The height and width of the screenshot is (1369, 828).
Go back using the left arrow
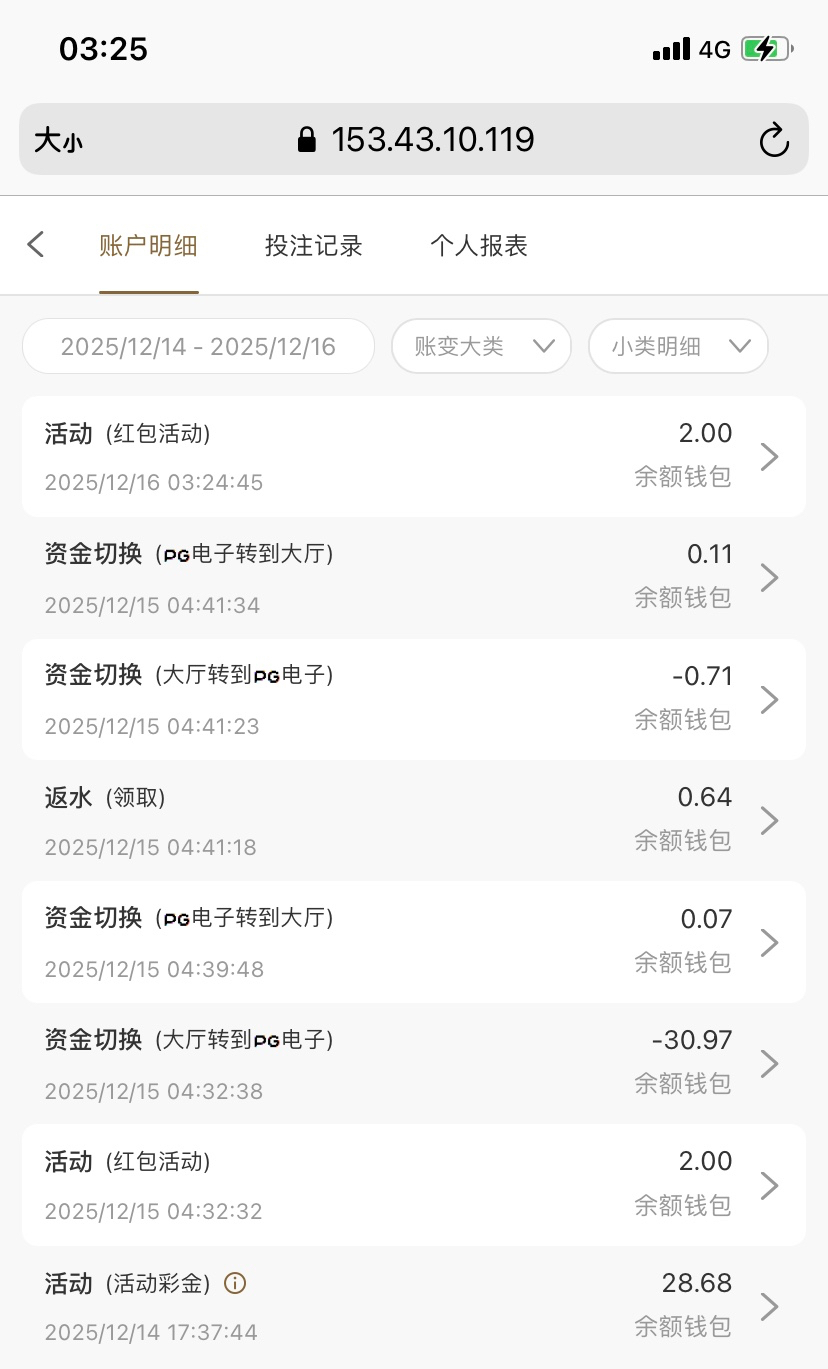coord(36,245)
